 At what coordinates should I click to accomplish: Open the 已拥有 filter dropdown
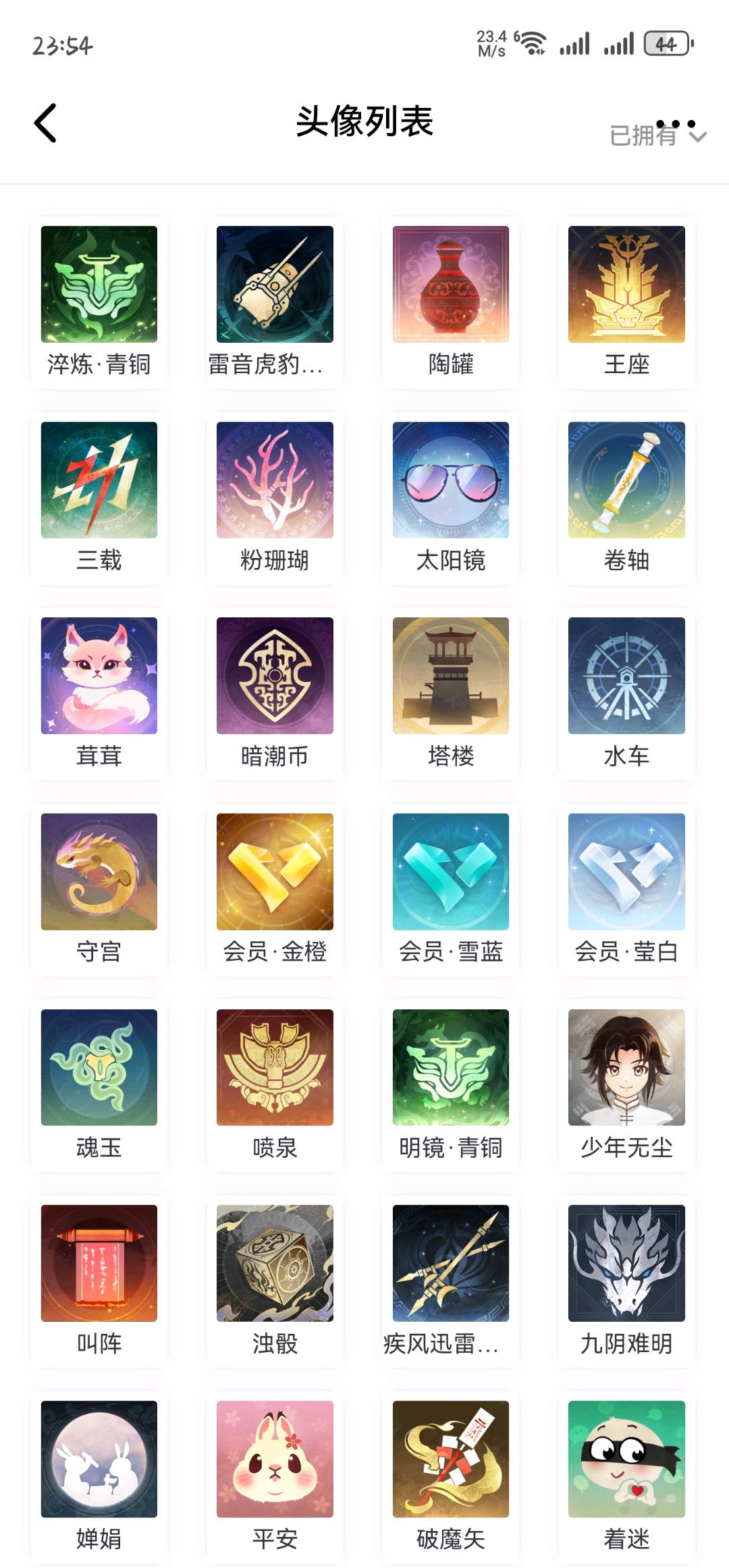point(656,136)
